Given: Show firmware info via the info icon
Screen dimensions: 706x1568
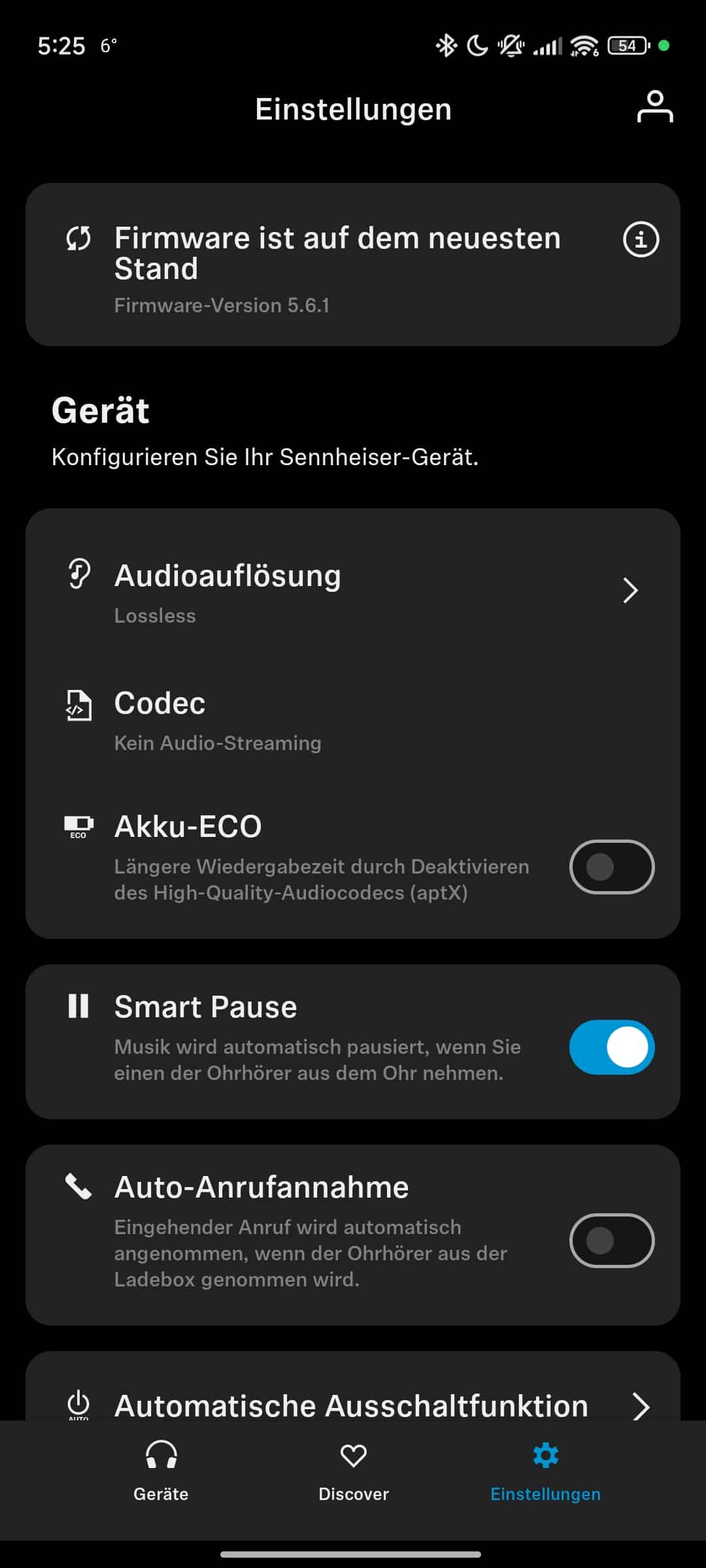Looking at the screenshot, I should (641, 240).
